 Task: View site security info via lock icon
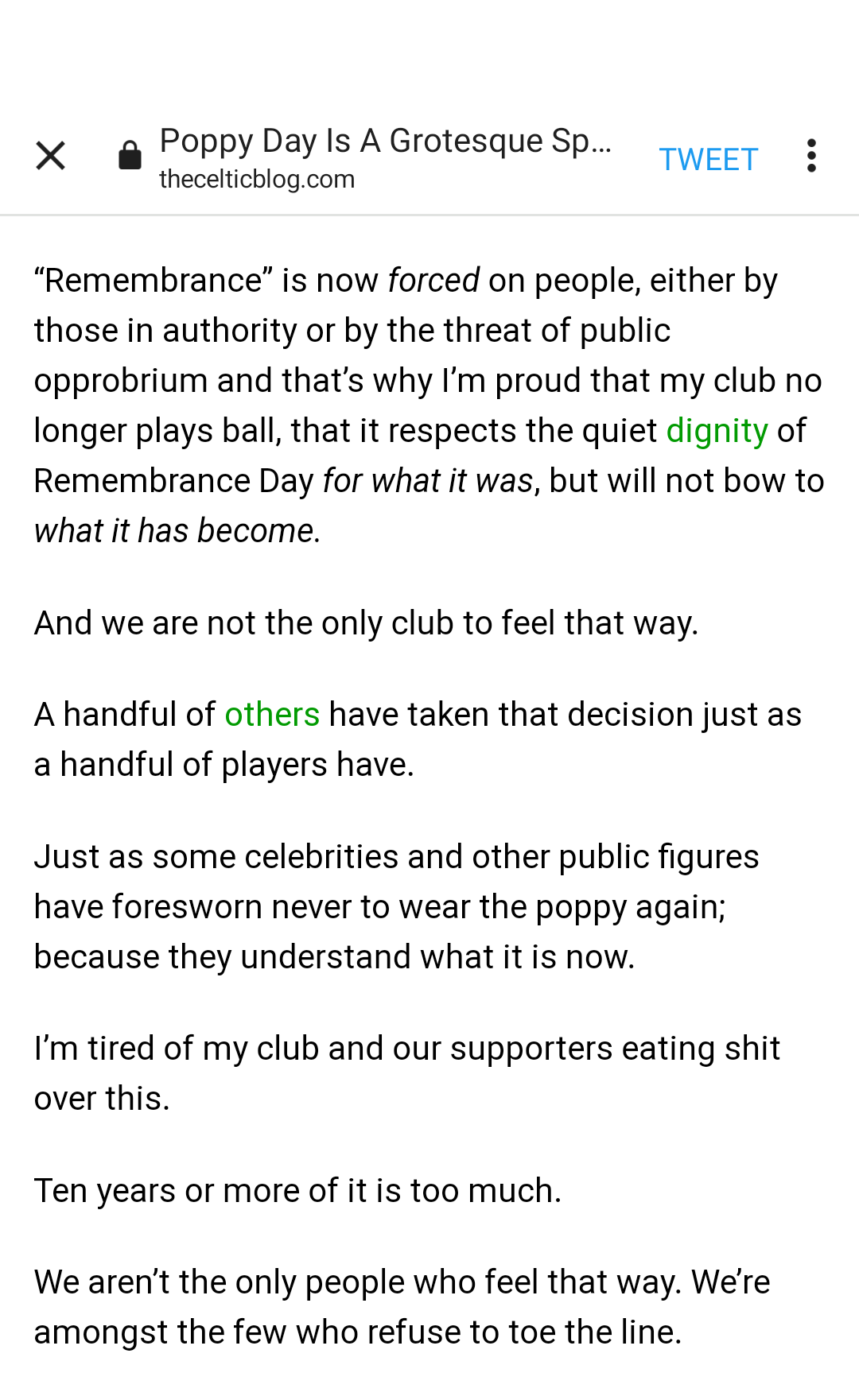click(130, 156)
